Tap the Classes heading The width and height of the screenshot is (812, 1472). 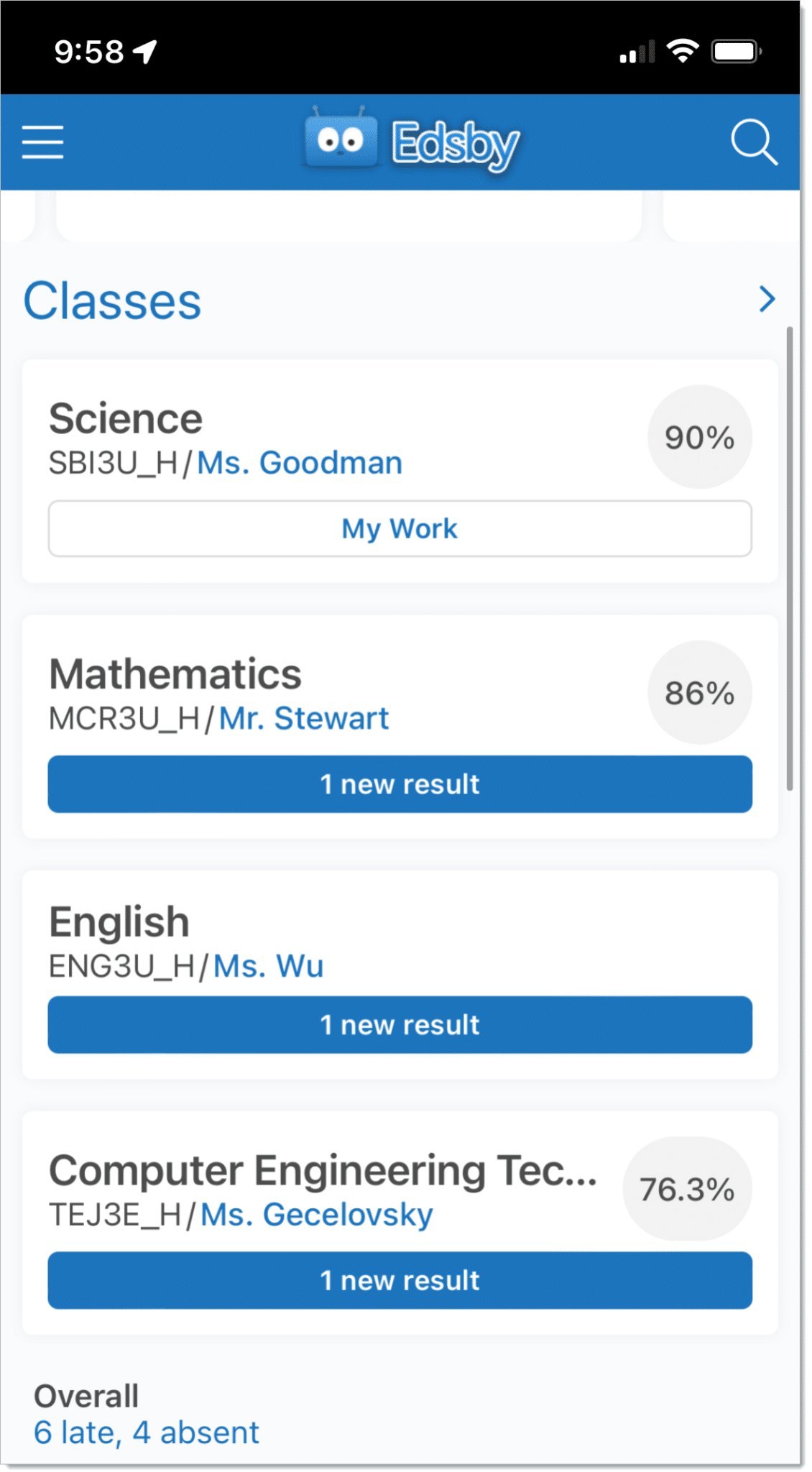coord(111,300)
